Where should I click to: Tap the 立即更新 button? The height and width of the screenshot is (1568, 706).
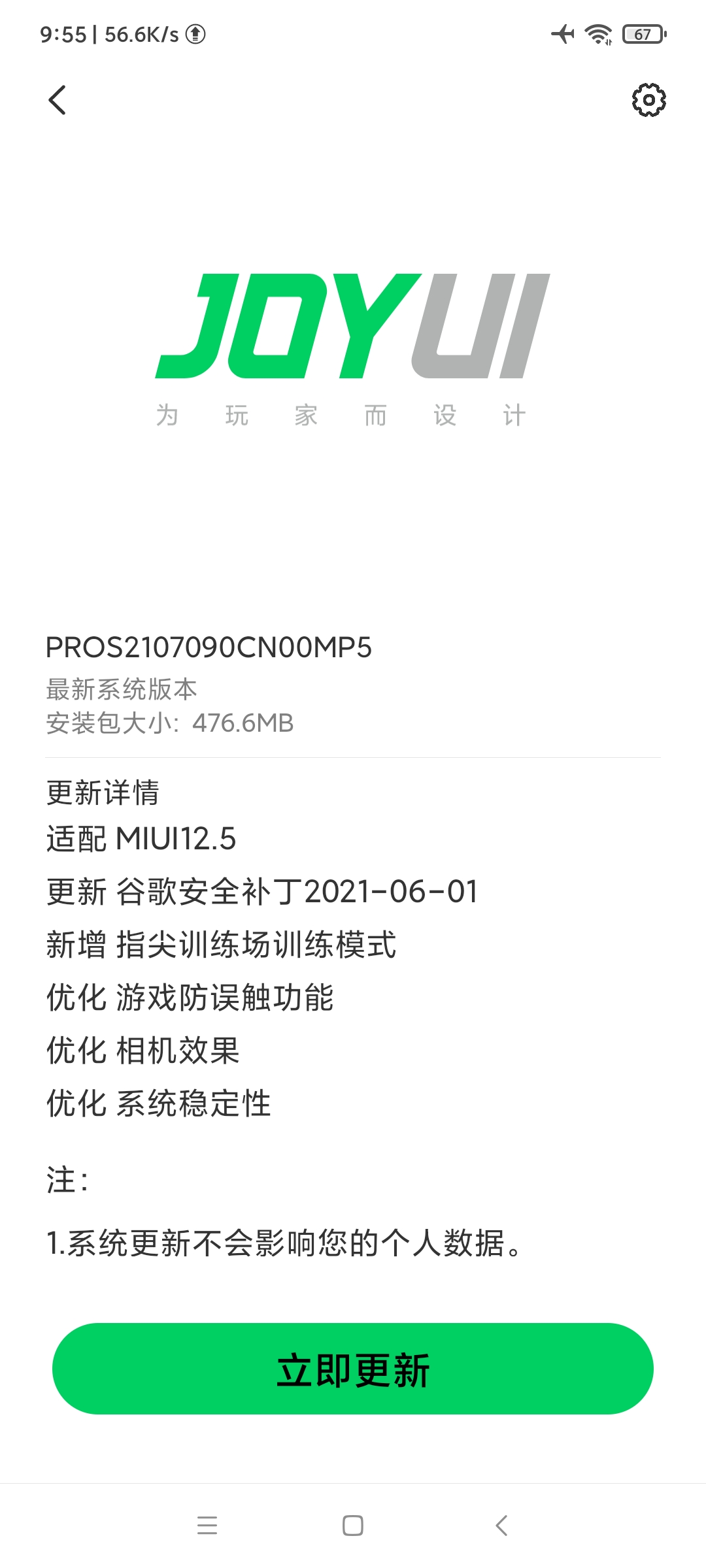[353, 1369]
